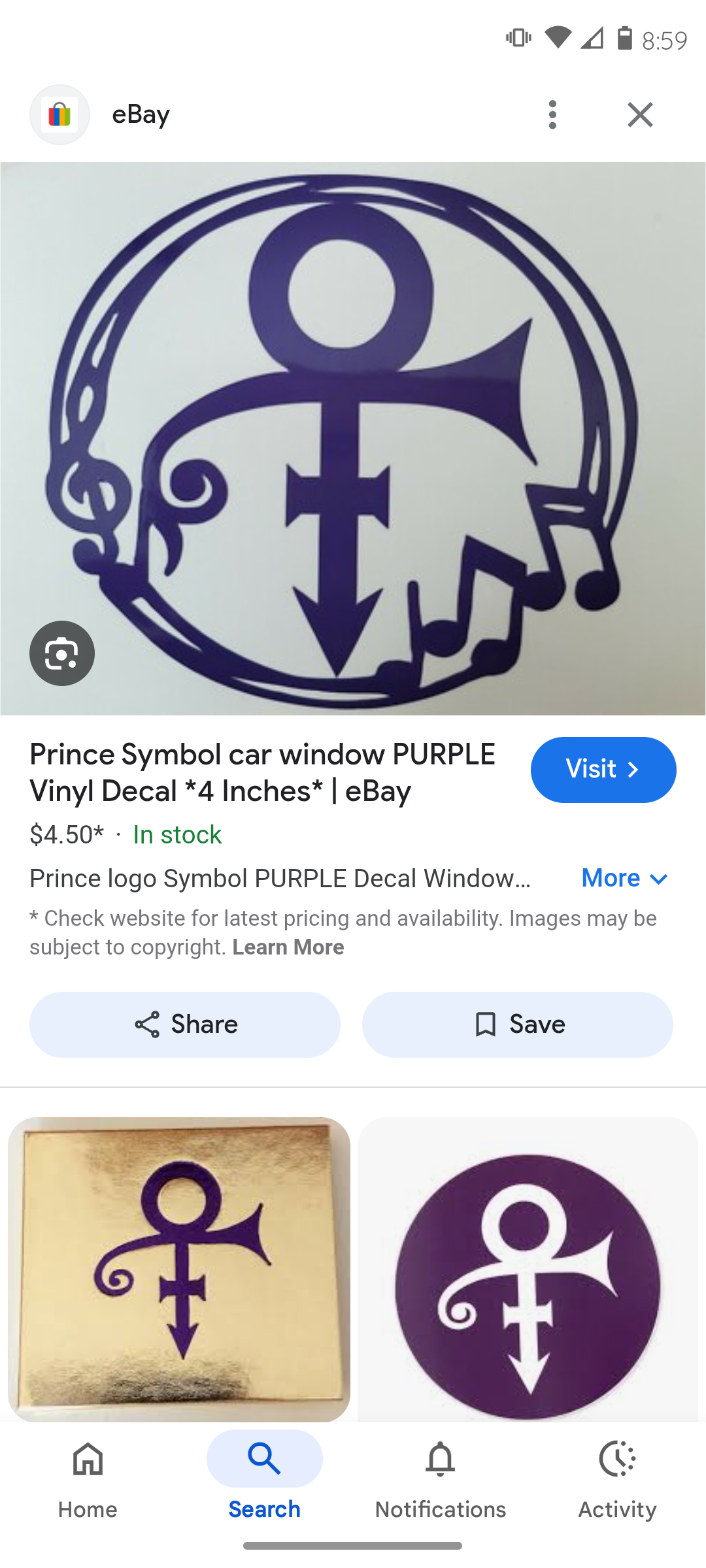Share this Prince Symbol decal image
Screen dimensions: 706x1568
point(185,1024)
